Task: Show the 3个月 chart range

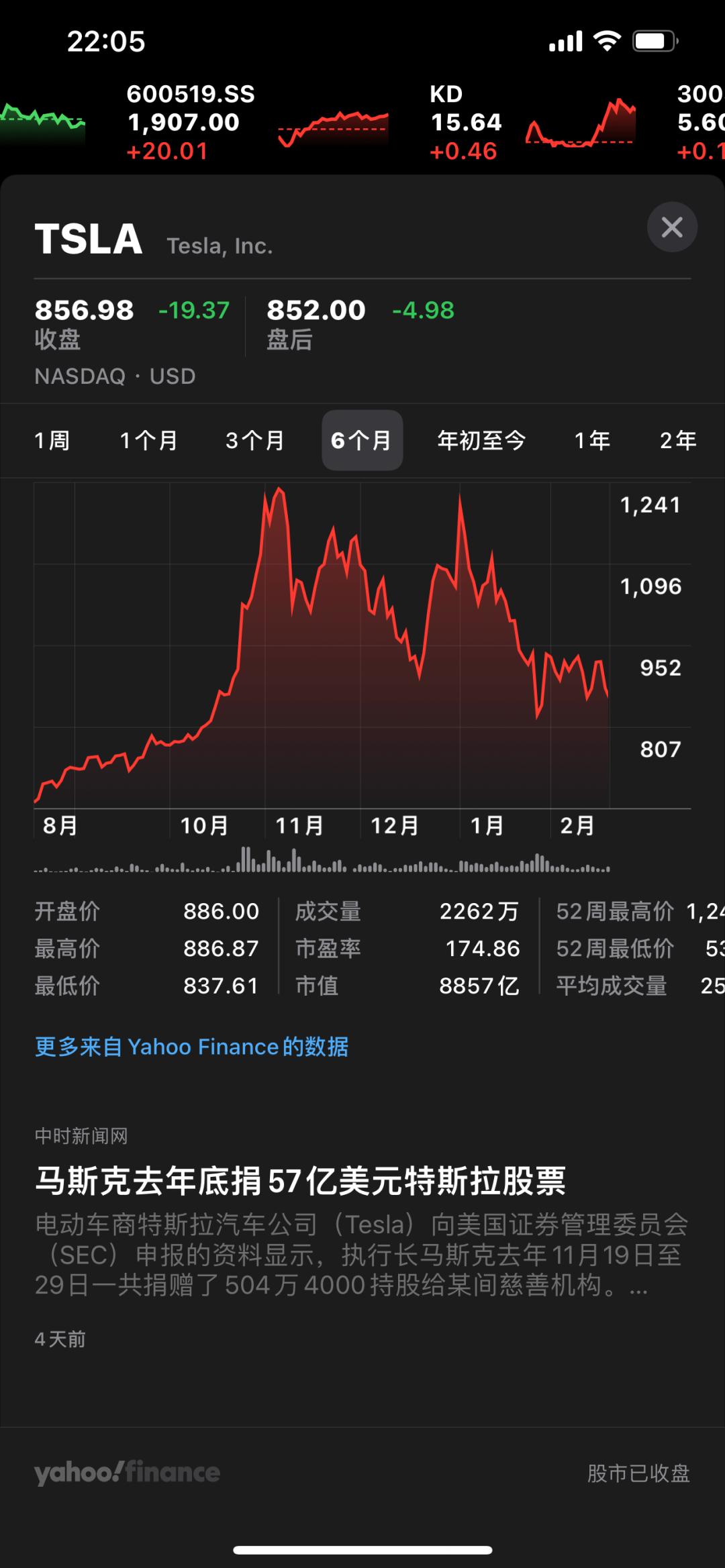Action: point(255,440)
